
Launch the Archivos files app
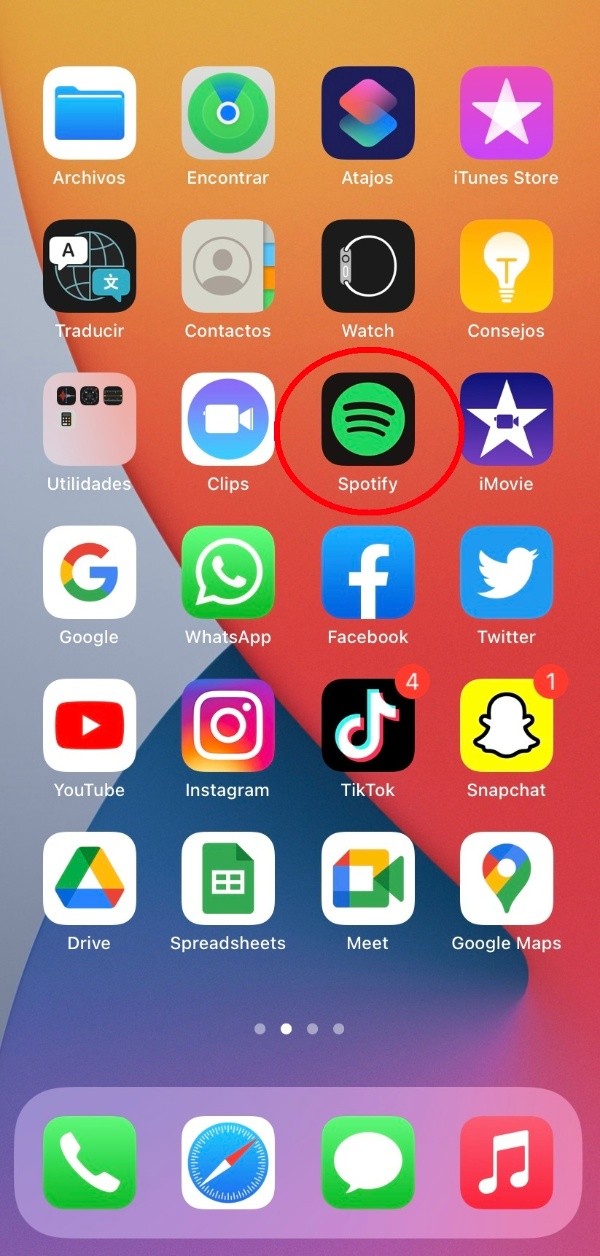[x=89, y=113]
